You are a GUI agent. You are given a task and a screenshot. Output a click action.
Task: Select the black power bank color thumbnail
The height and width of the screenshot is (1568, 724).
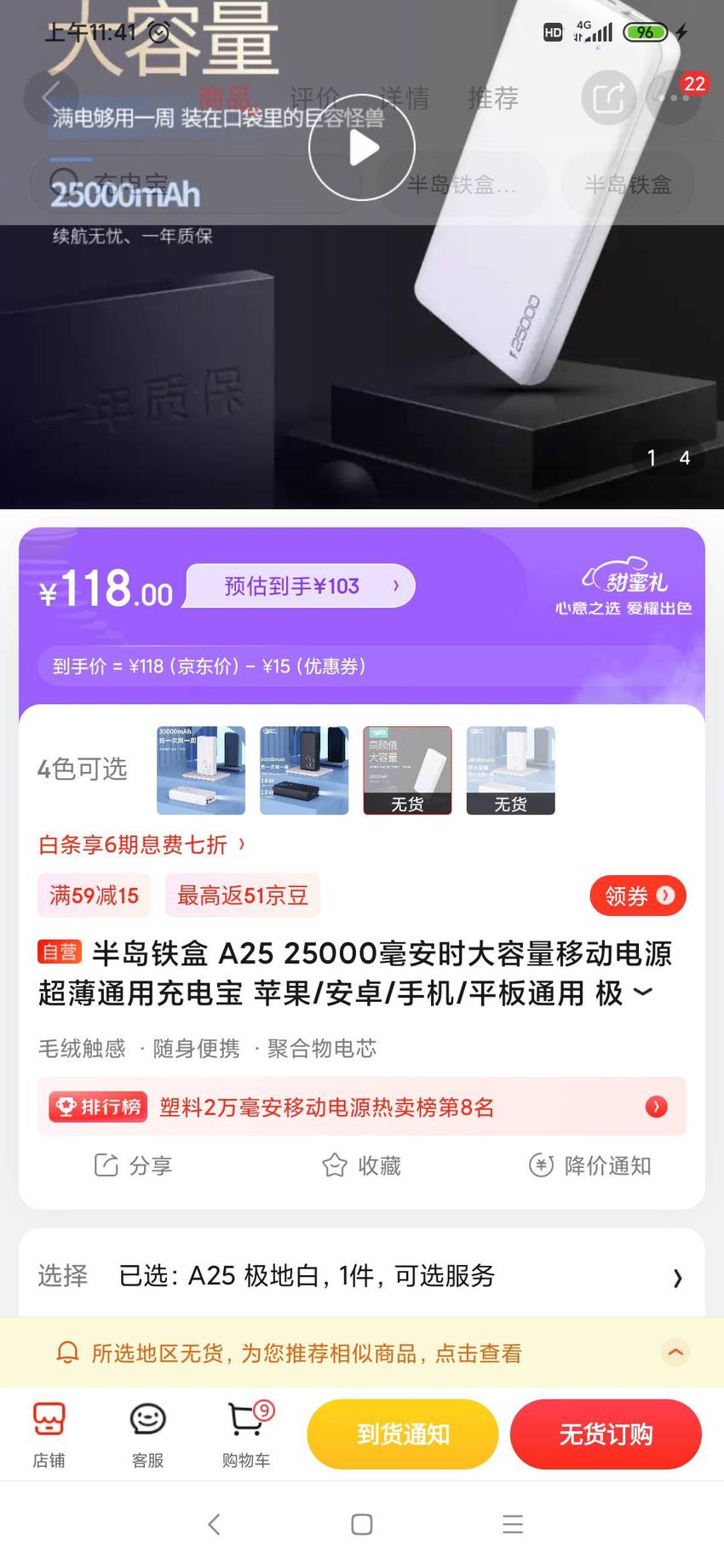[x=304, y=770]
